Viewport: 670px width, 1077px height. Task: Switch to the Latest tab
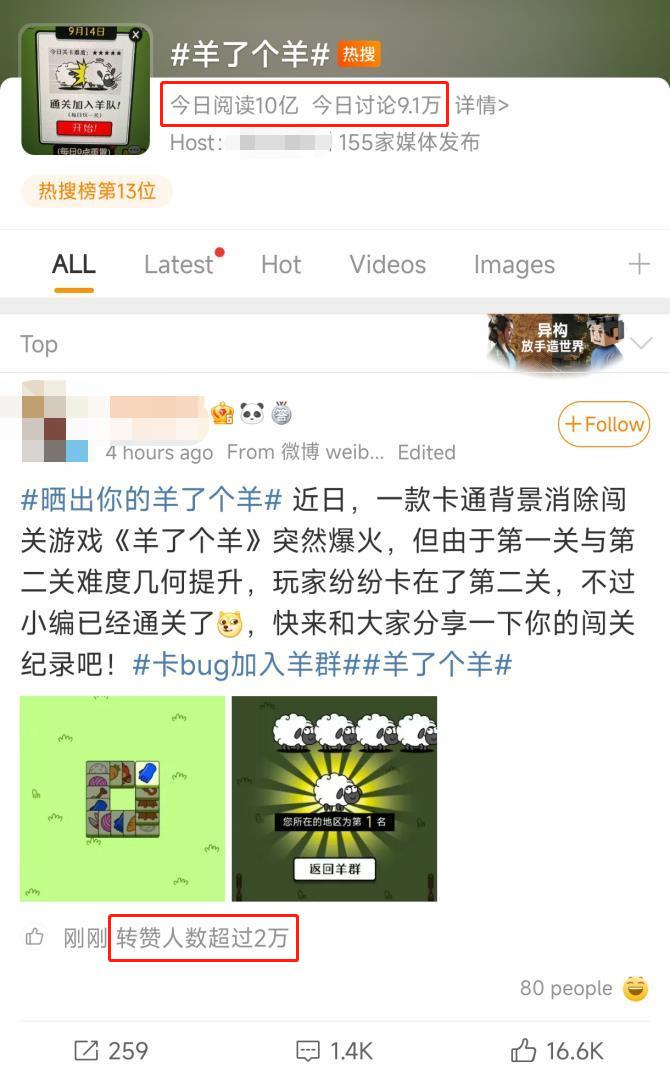click(x=178, y=264)
